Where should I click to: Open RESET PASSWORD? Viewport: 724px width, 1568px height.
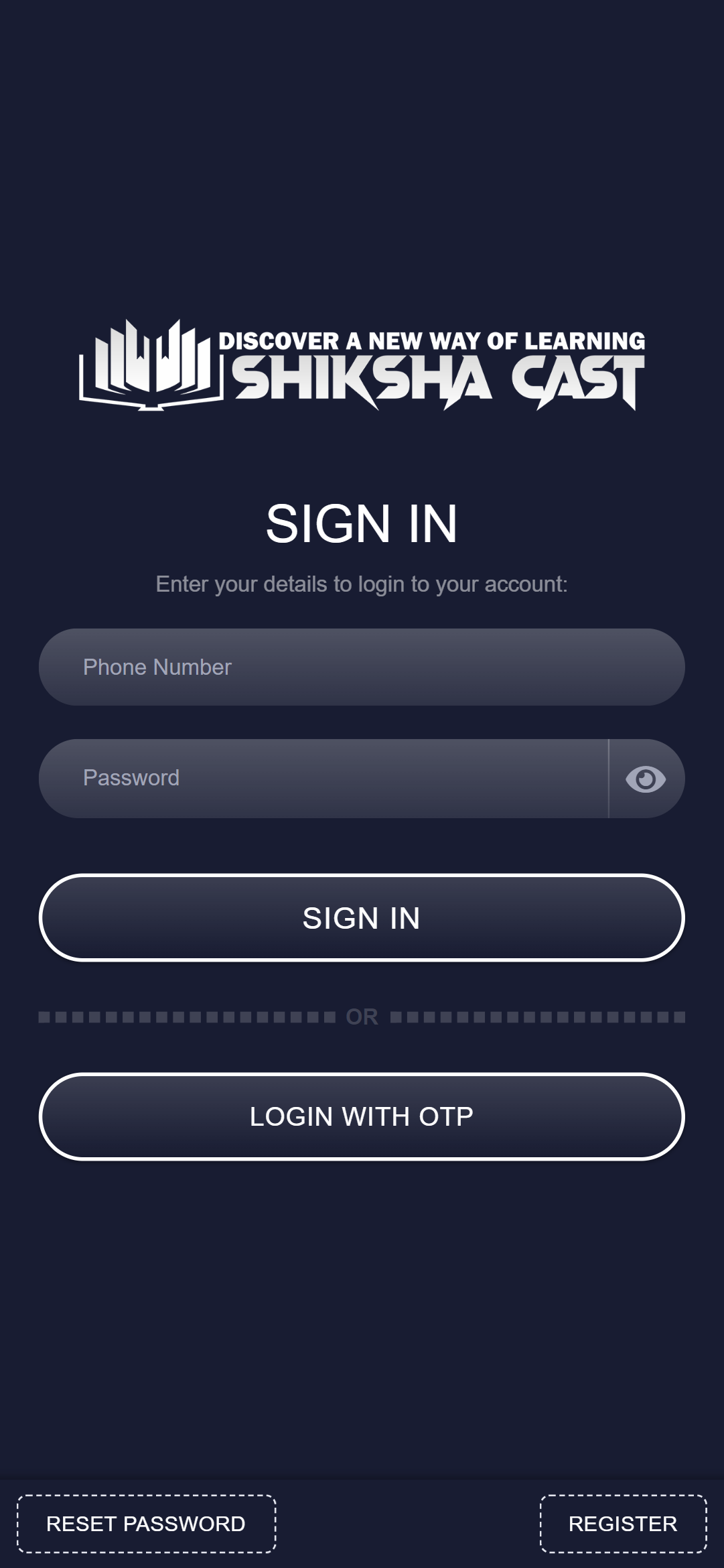tap(146, 1524)
